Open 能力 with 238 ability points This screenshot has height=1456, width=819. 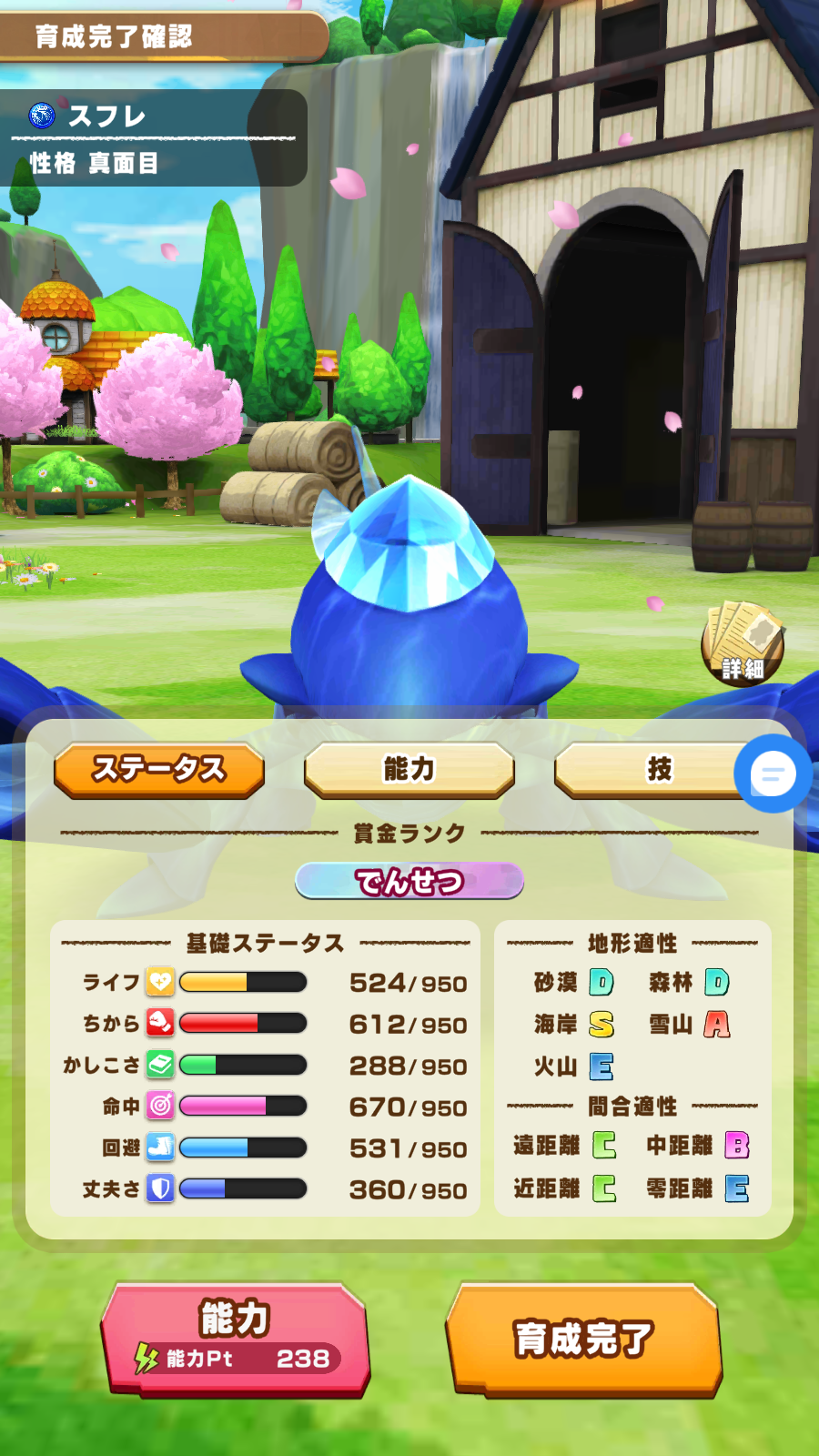tap(236, 1340)
